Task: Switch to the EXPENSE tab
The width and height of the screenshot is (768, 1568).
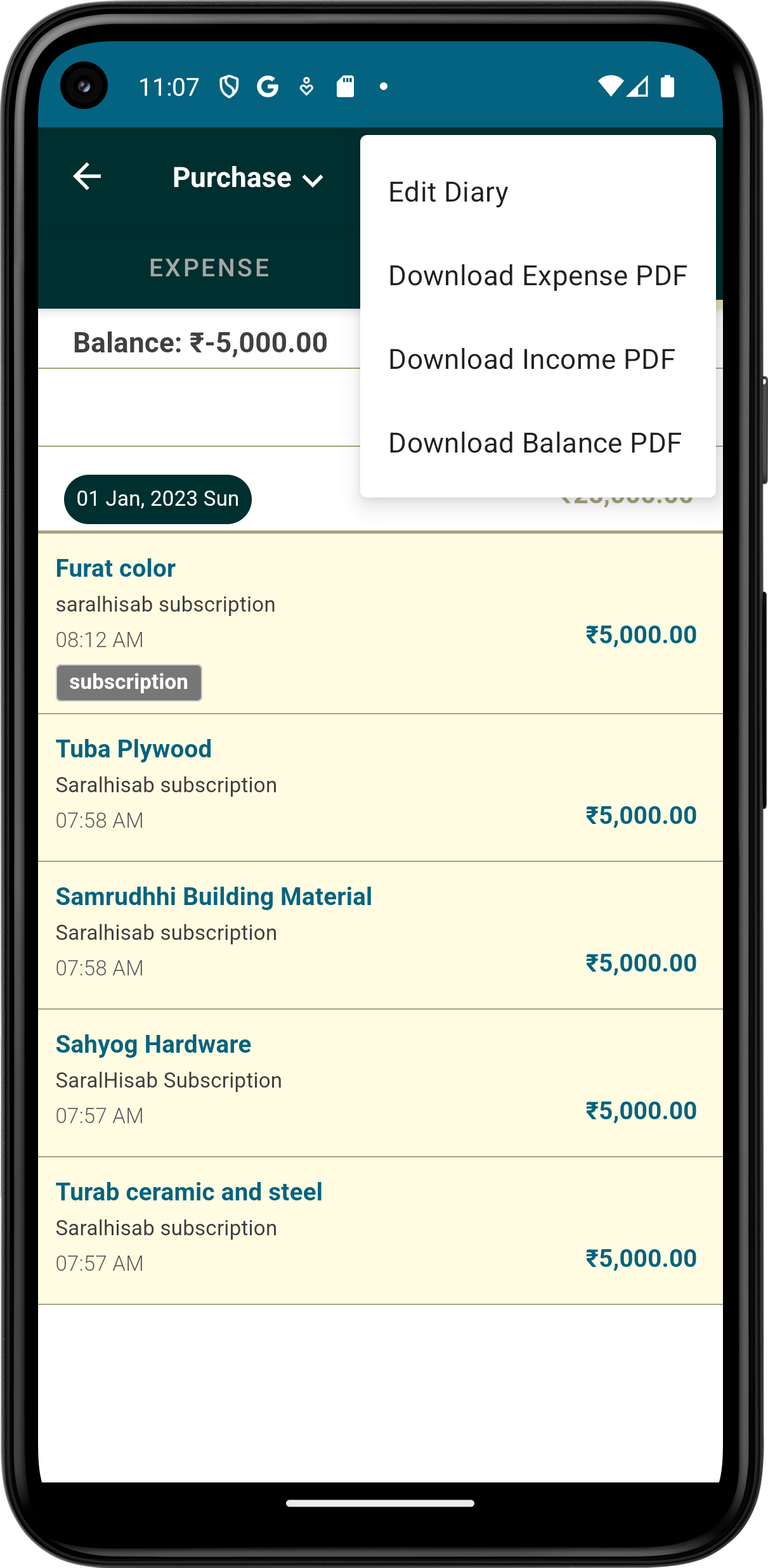Action: [x=209, y=268]
